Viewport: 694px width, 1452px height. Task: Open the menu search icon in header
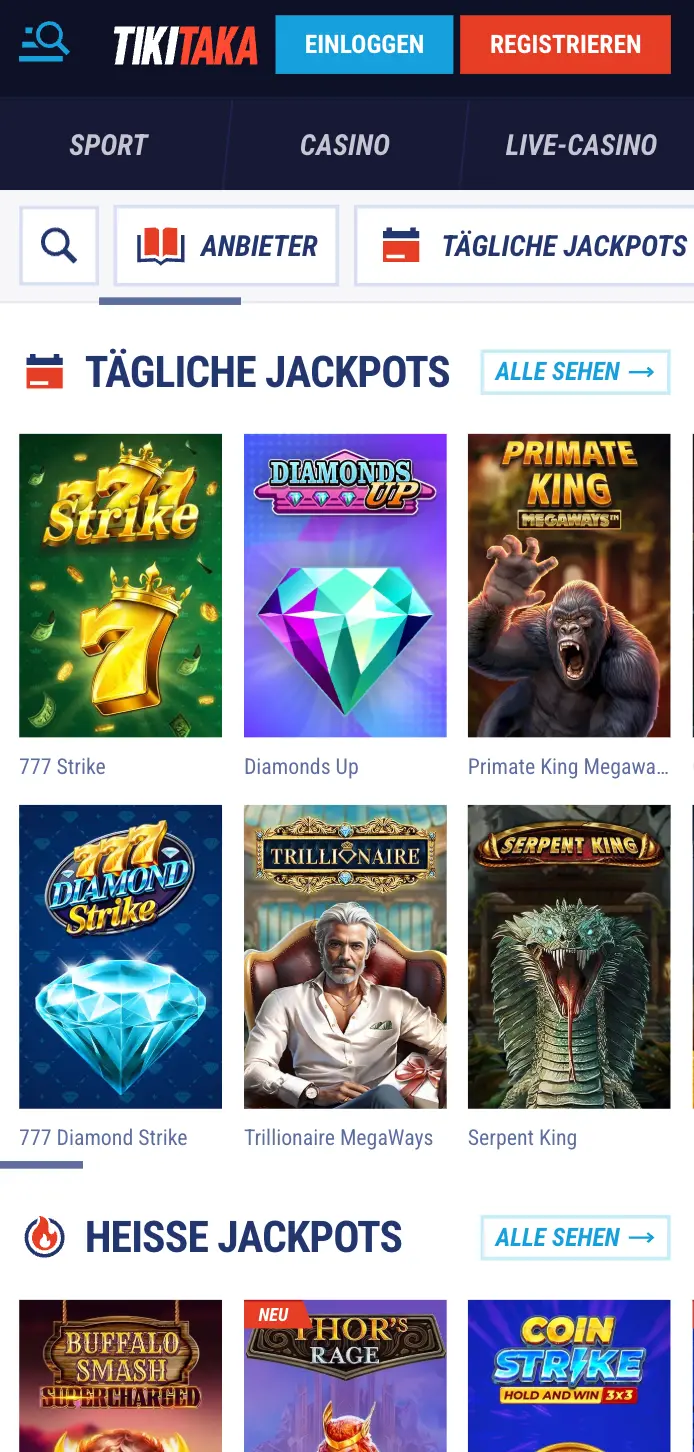[45, 43]
